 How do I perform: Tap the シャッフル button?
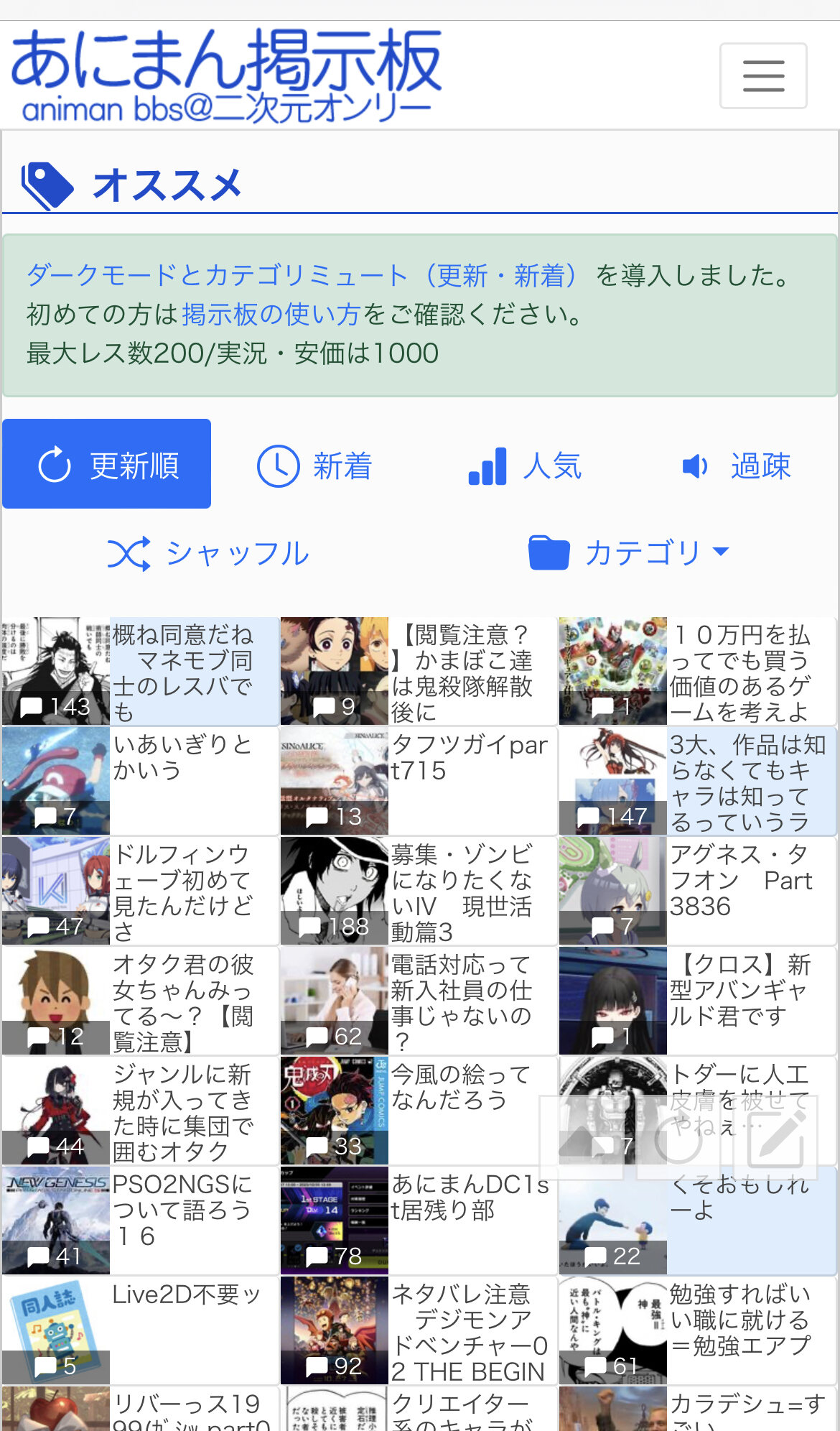[208, 553]
